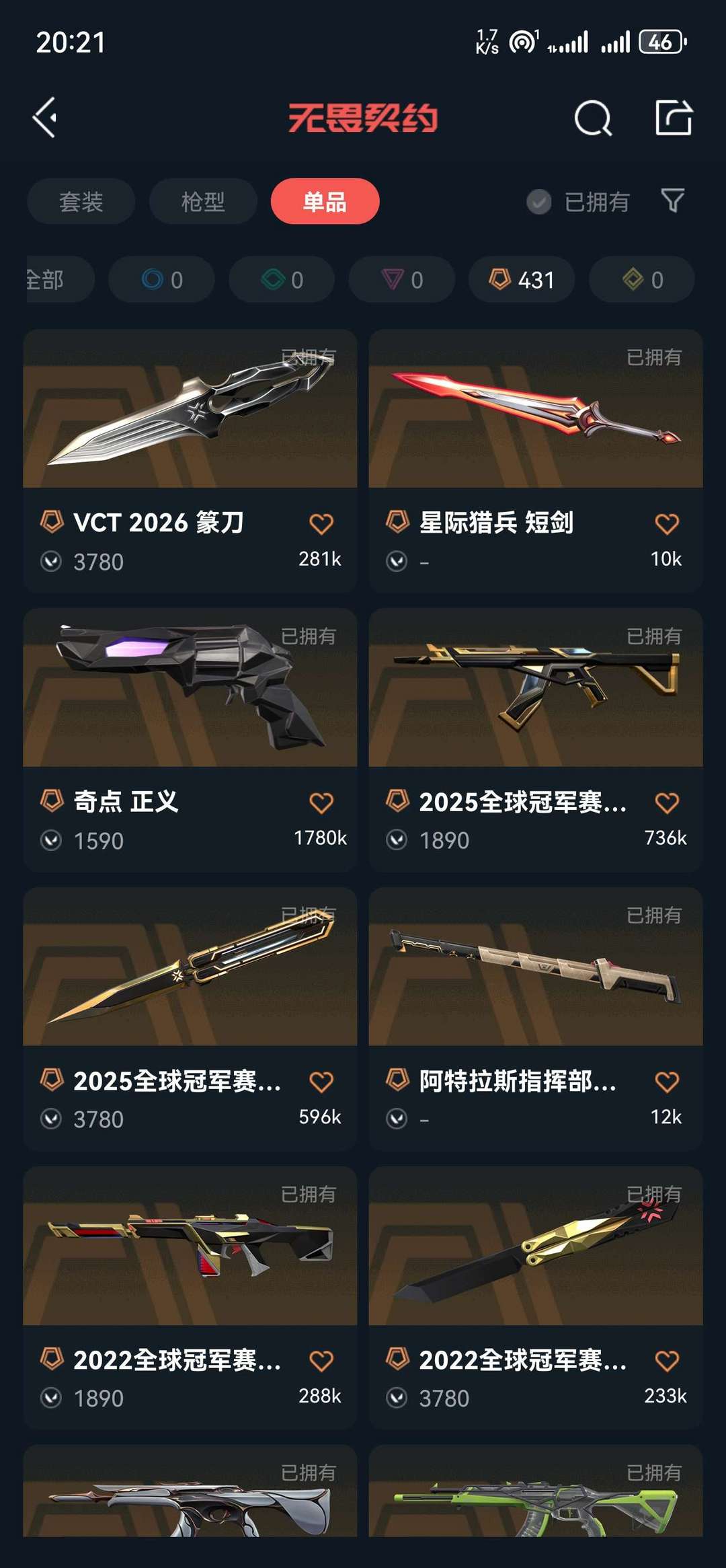Favorite the VCT 2026 篆刀 skin

(x=321, y=523)
